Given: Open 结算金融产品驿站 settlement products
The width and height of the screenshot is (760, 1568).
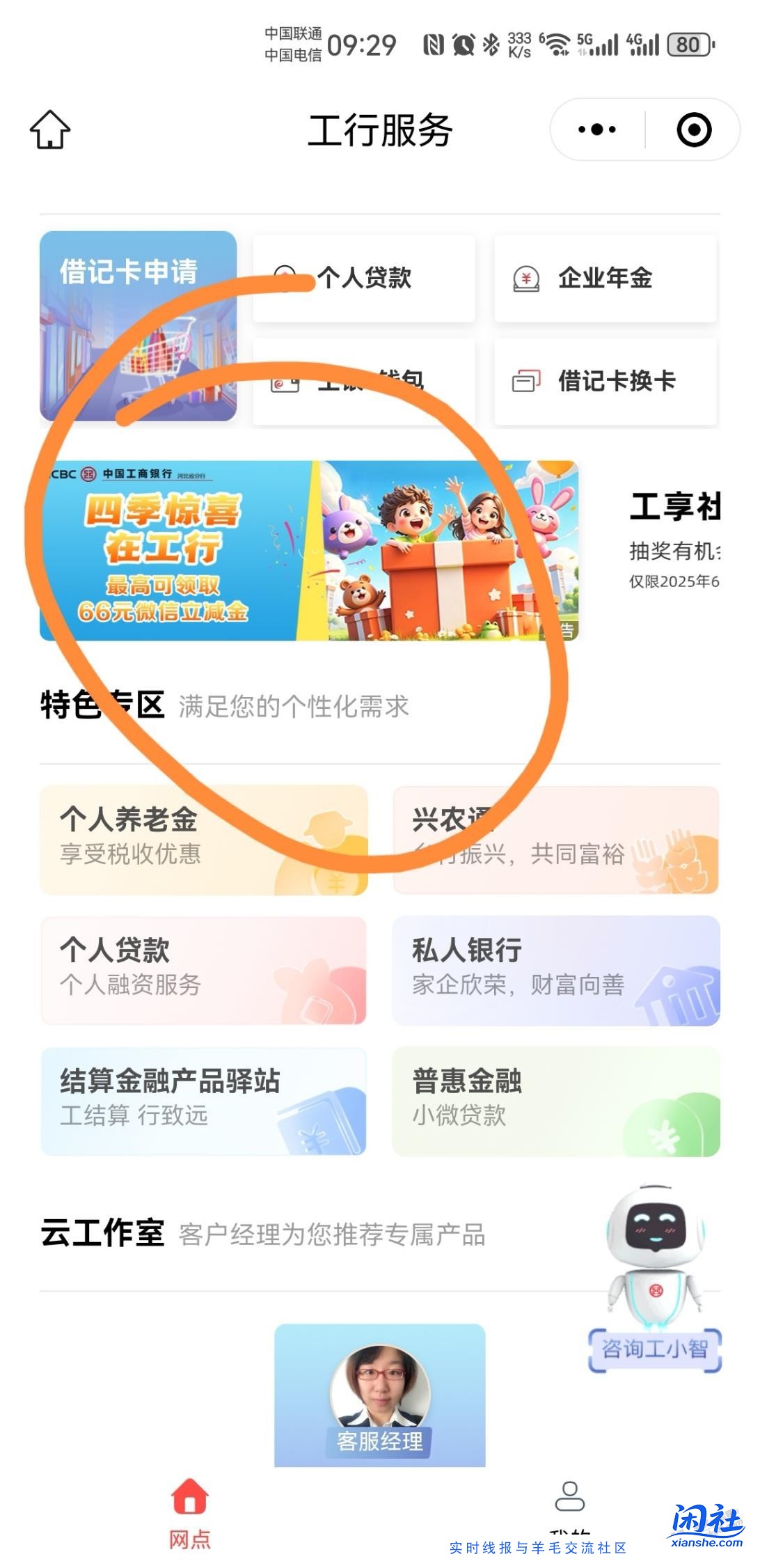Looking at the screenshot, I should coord(204,1100).
